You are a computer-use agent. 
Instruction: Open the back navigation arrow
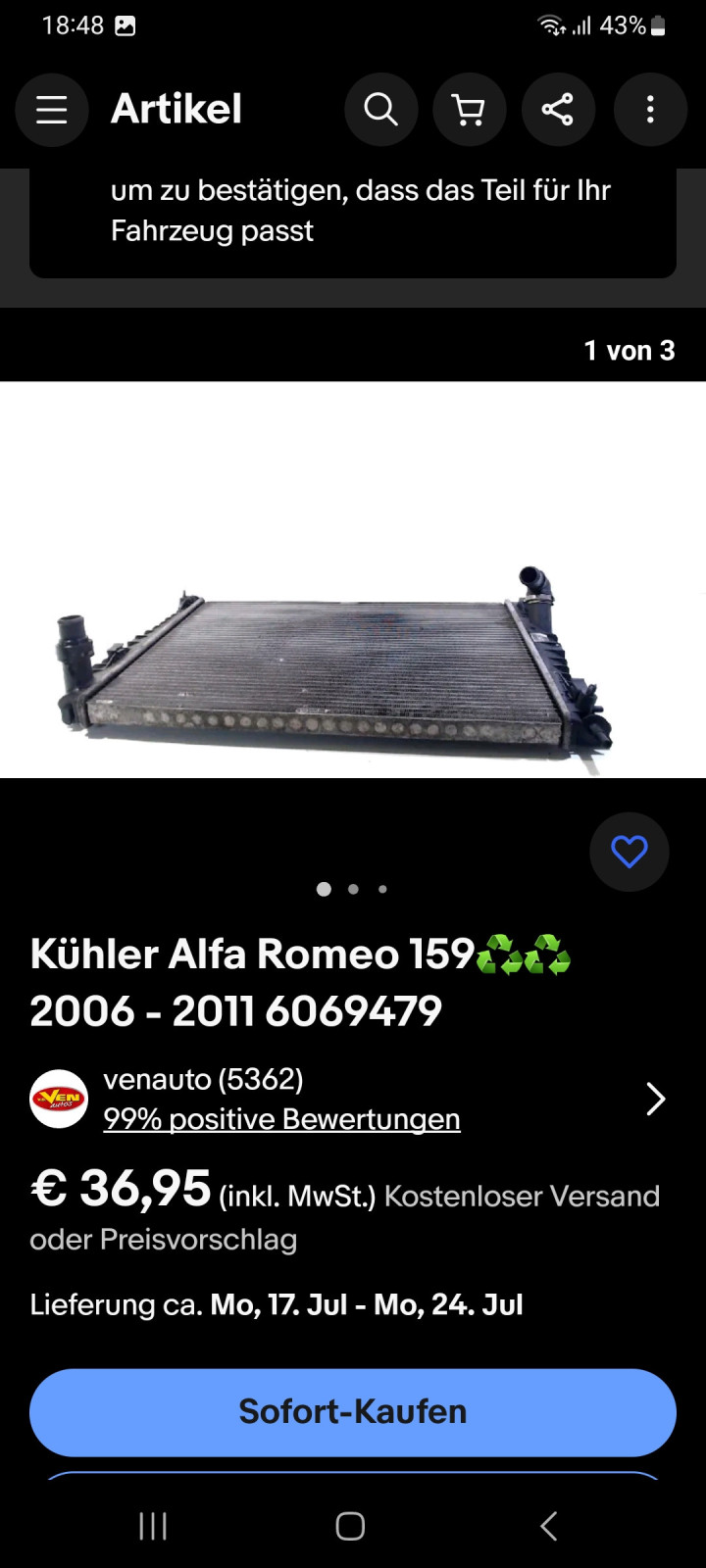coord(547,1525)
